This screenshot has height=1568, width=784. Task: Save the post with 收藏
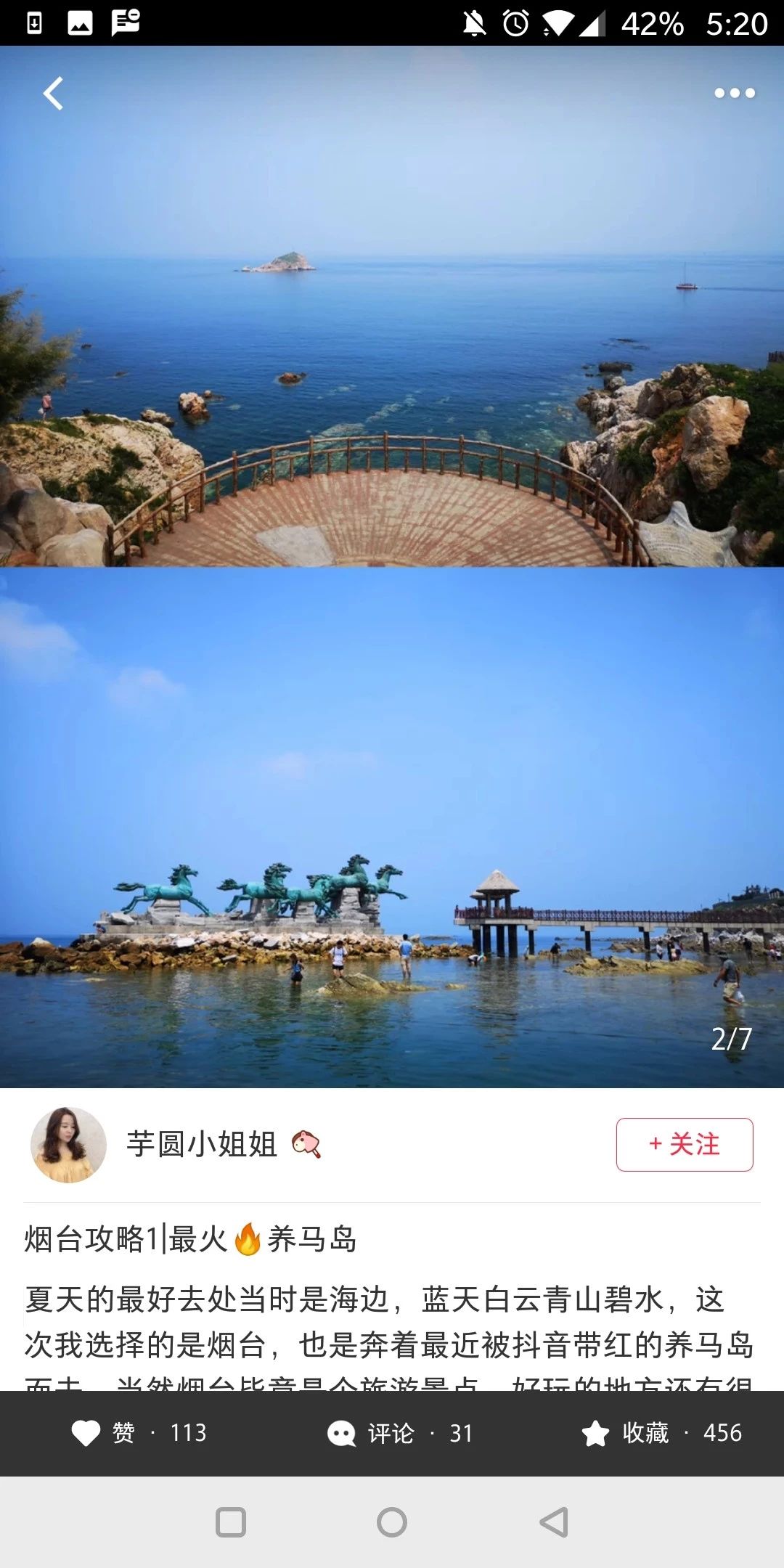pos(661,1433)
